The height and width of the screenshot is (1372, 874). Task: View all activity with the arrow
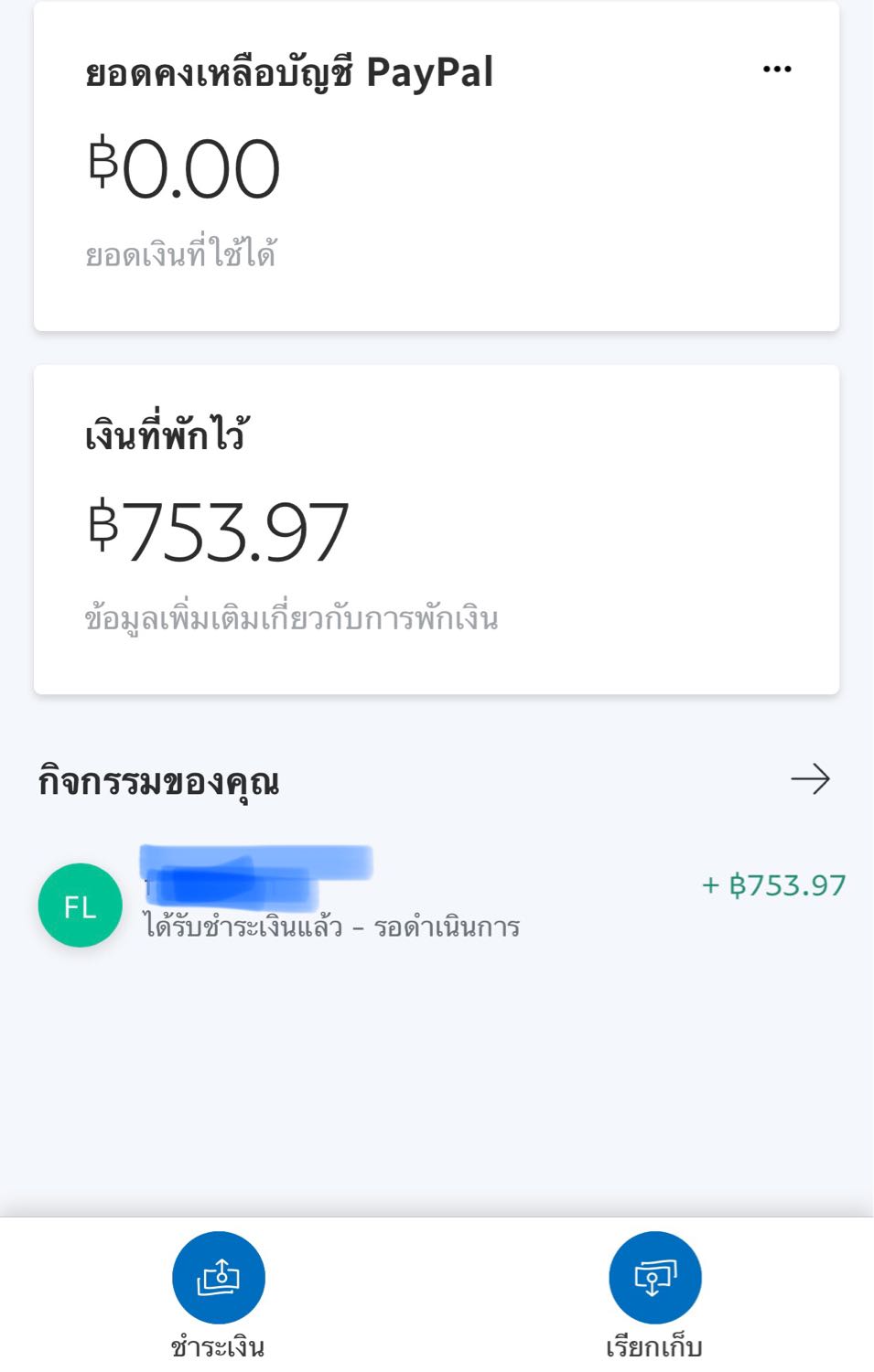click(x=810, y=779)
